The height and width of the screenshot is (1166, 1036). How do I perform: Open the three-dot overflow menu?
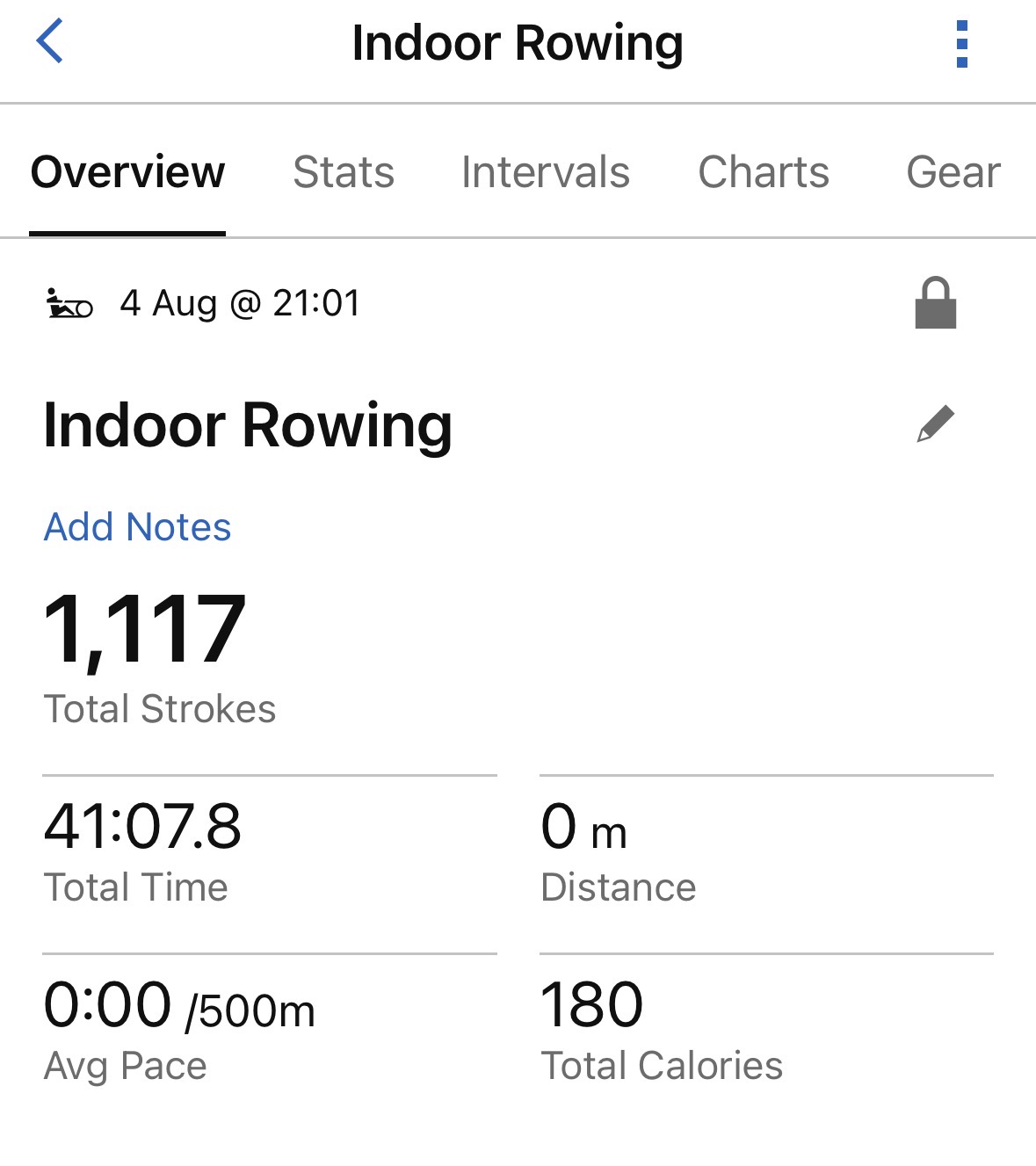(x=961, y=43)
